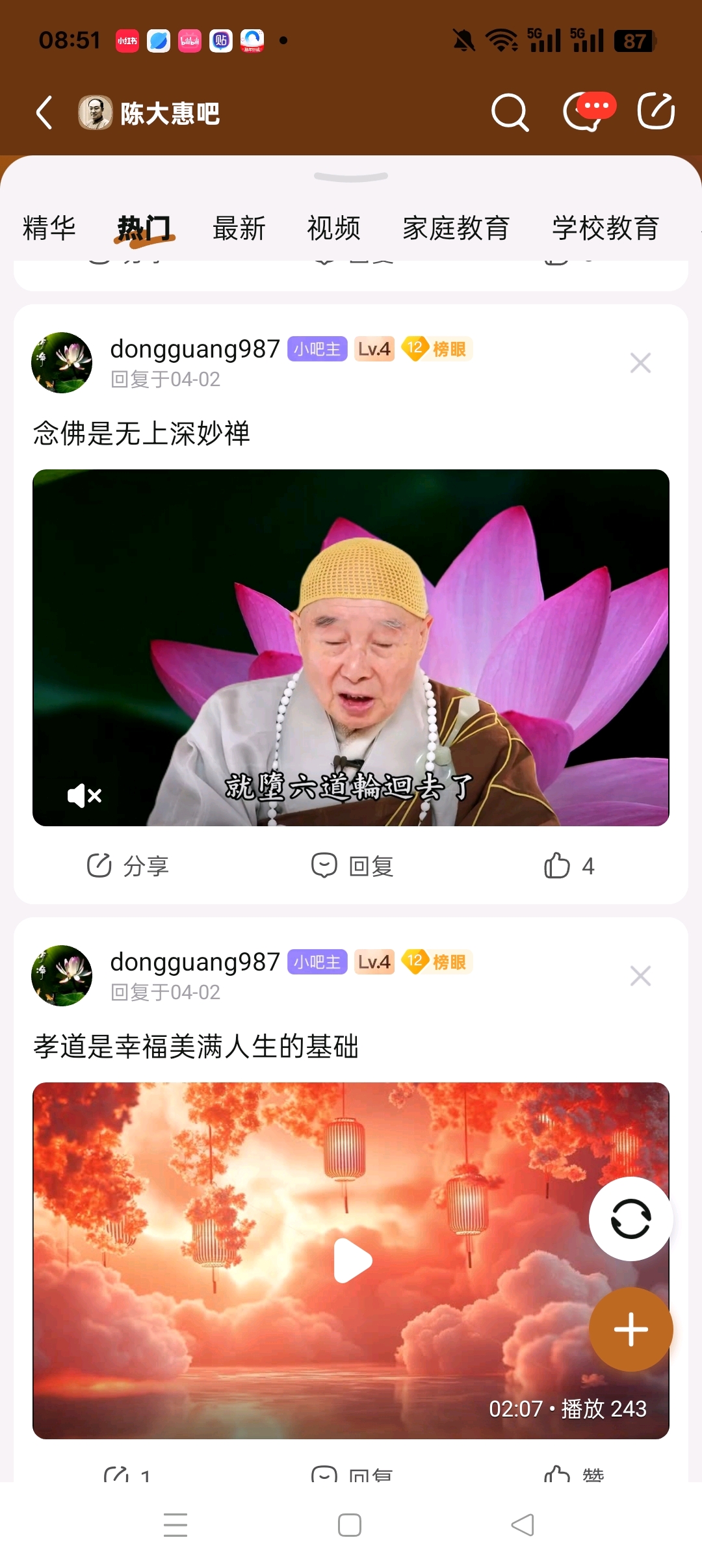
Task: Go back from 陈大惠吧
Action: (x=44, y=113)
